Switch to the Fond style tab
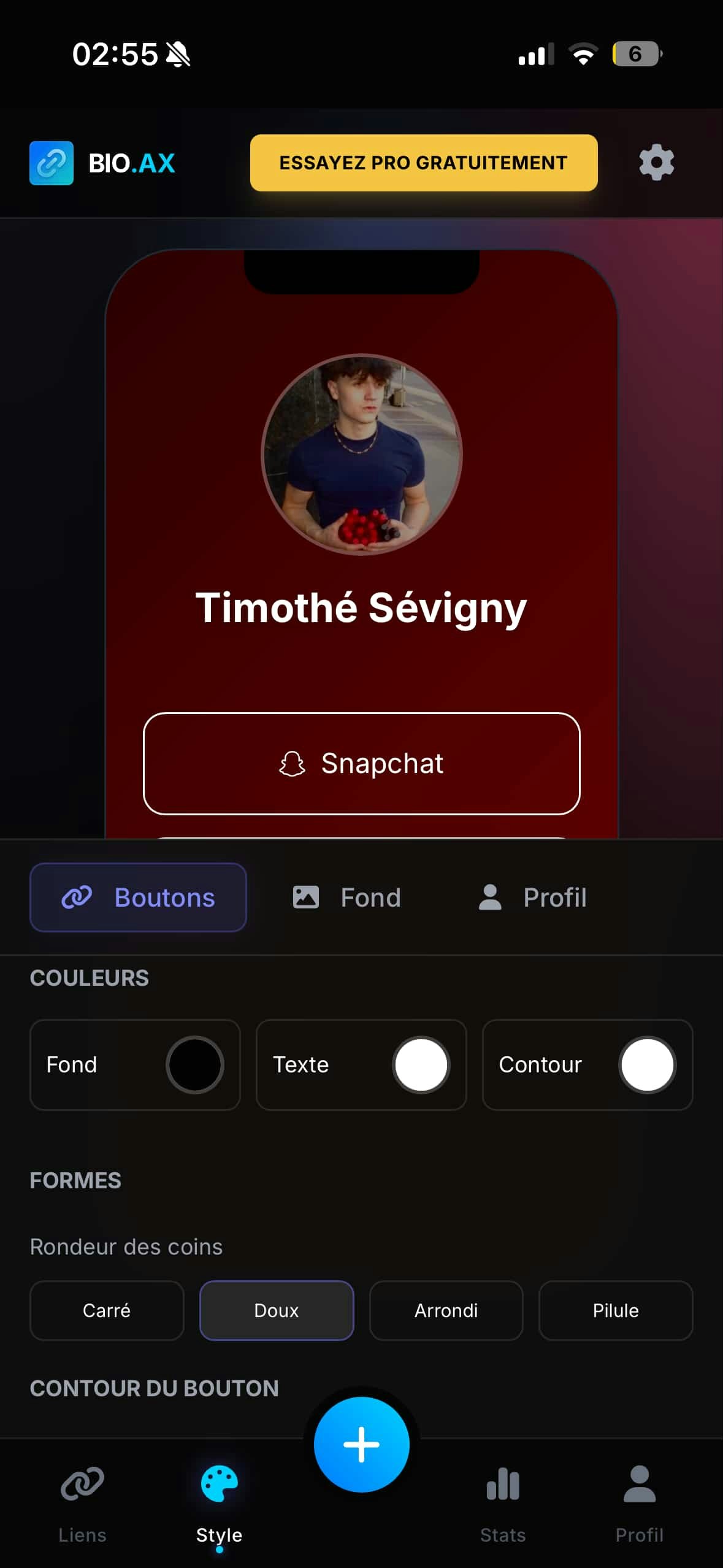The image size is (723, 1568). (x=347, y=897)
